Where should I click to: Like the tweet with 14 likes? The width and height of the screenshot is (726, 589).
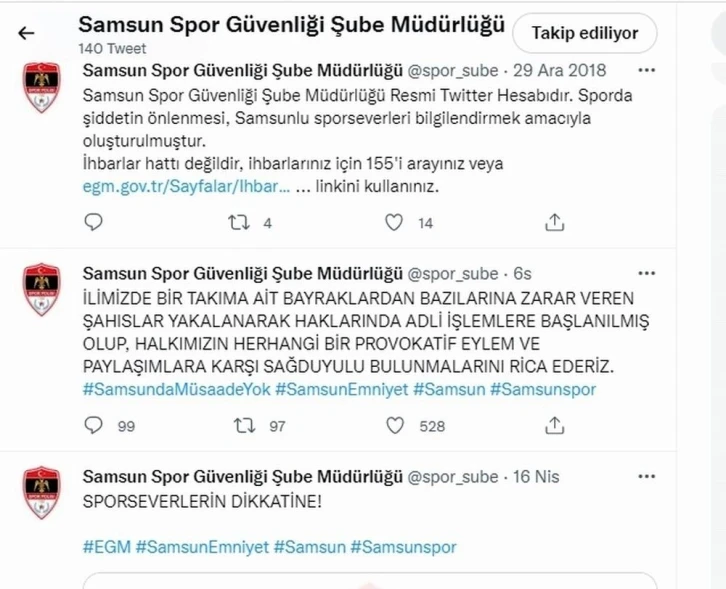[394, 223]
